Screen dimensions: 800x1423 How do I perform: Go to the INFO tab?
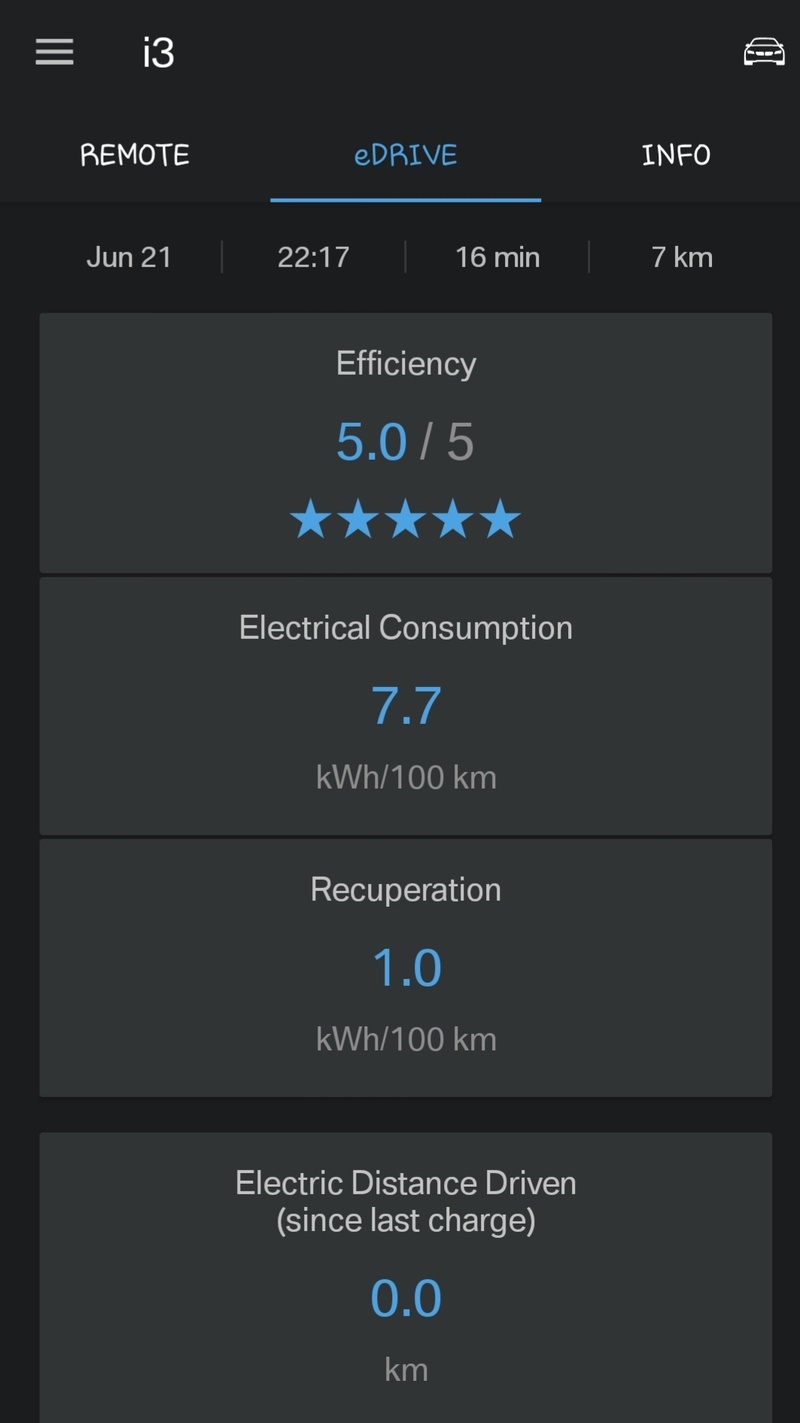[676, 155]
